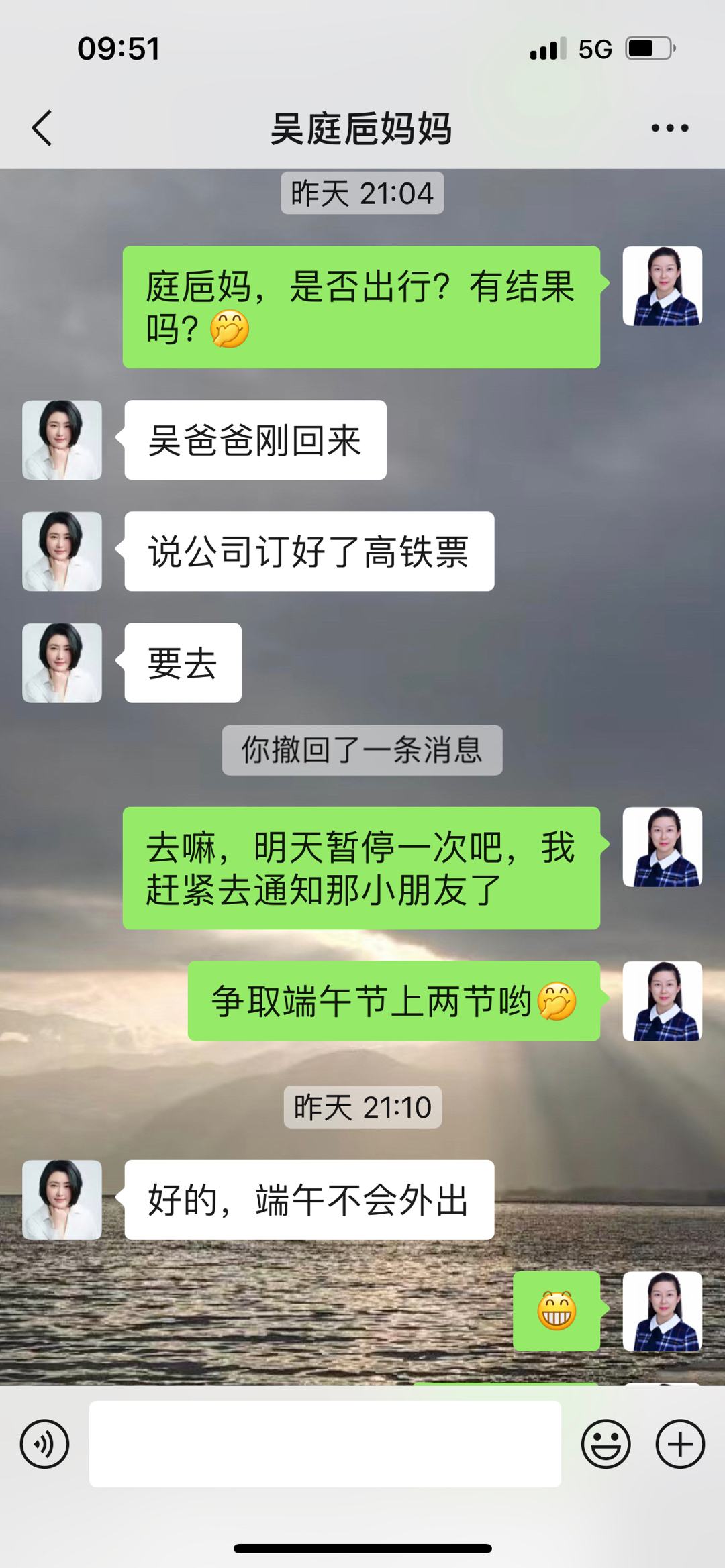The height and width of the screenshot is (1568, 725).
Task: Open the emoji sticker panel
Action: tap(606, 1444)
